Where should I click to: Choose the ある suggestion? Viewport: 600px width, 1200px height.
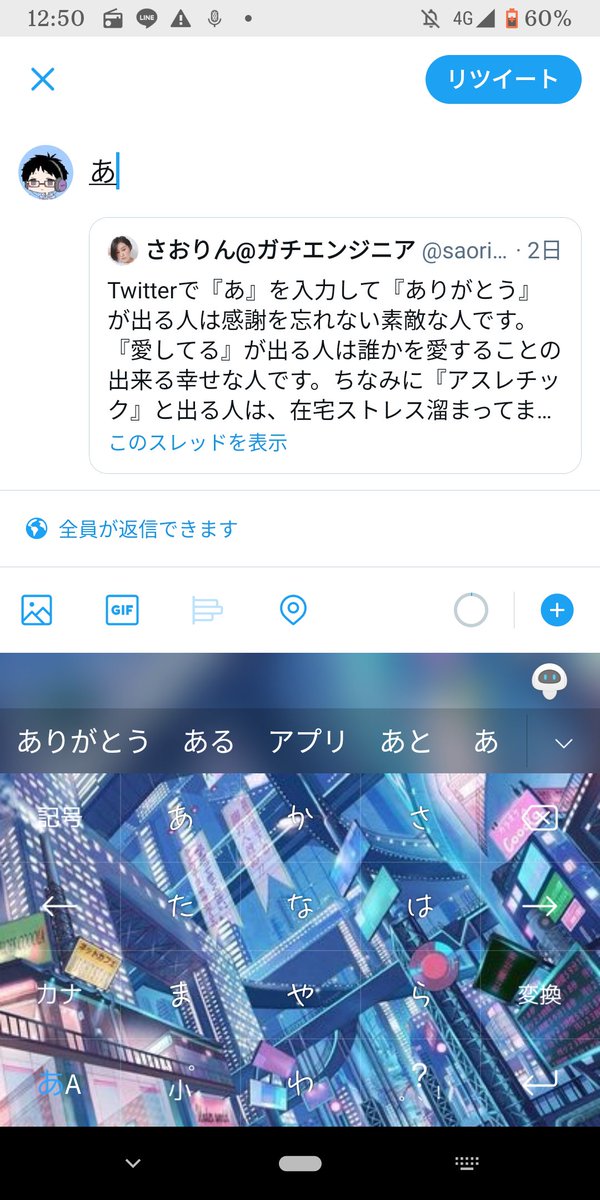coord(208,741)
